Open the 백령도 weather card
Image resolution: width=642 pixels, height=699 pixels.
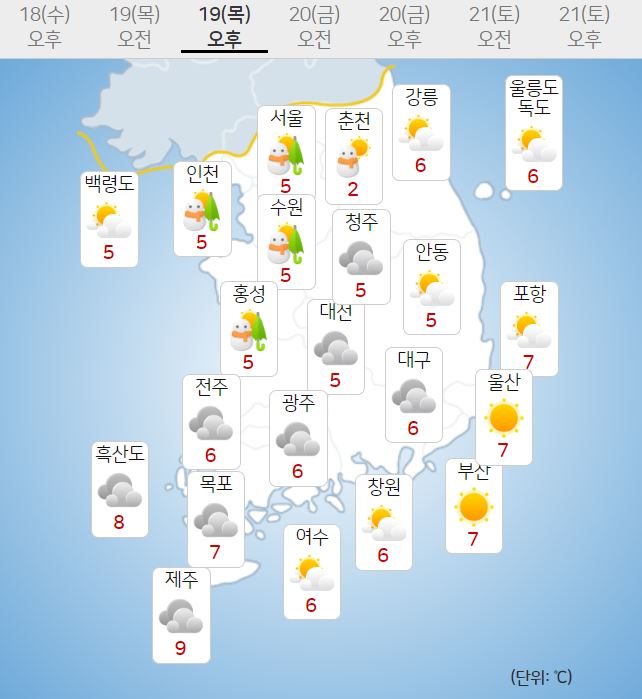(x=108, y=219)
